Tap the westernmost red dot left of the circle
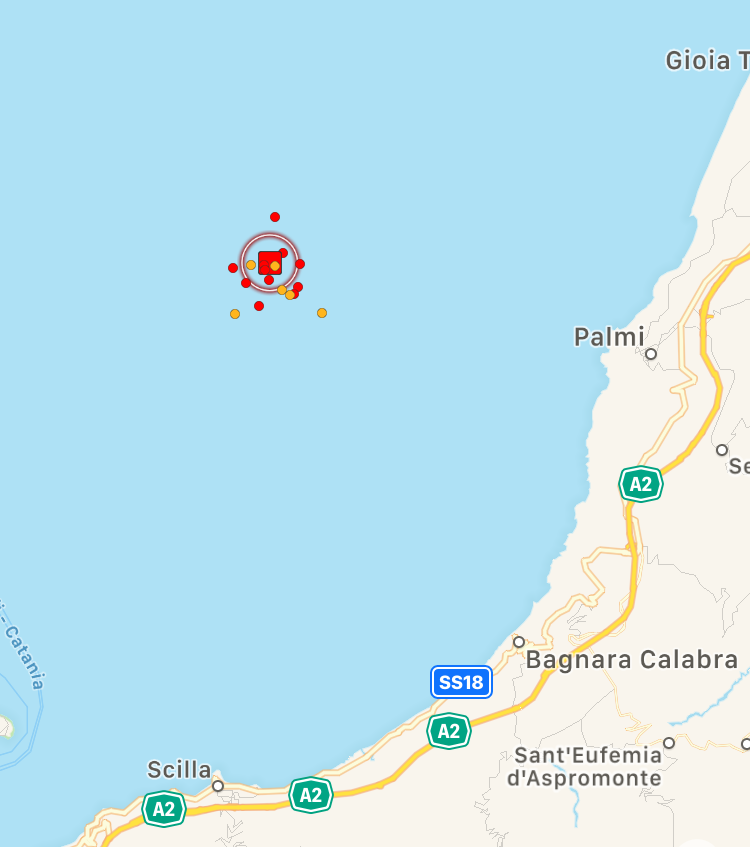The image size is (750, 847). click(233, 268)
